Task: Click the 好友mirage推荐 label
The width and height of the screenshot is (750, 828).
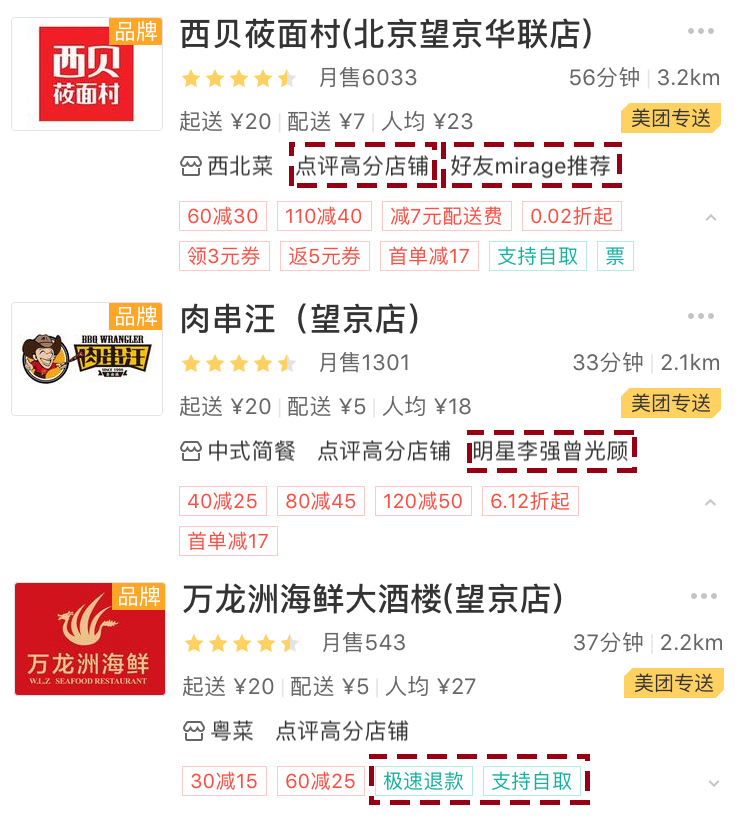Action: [x=533, y=166]
